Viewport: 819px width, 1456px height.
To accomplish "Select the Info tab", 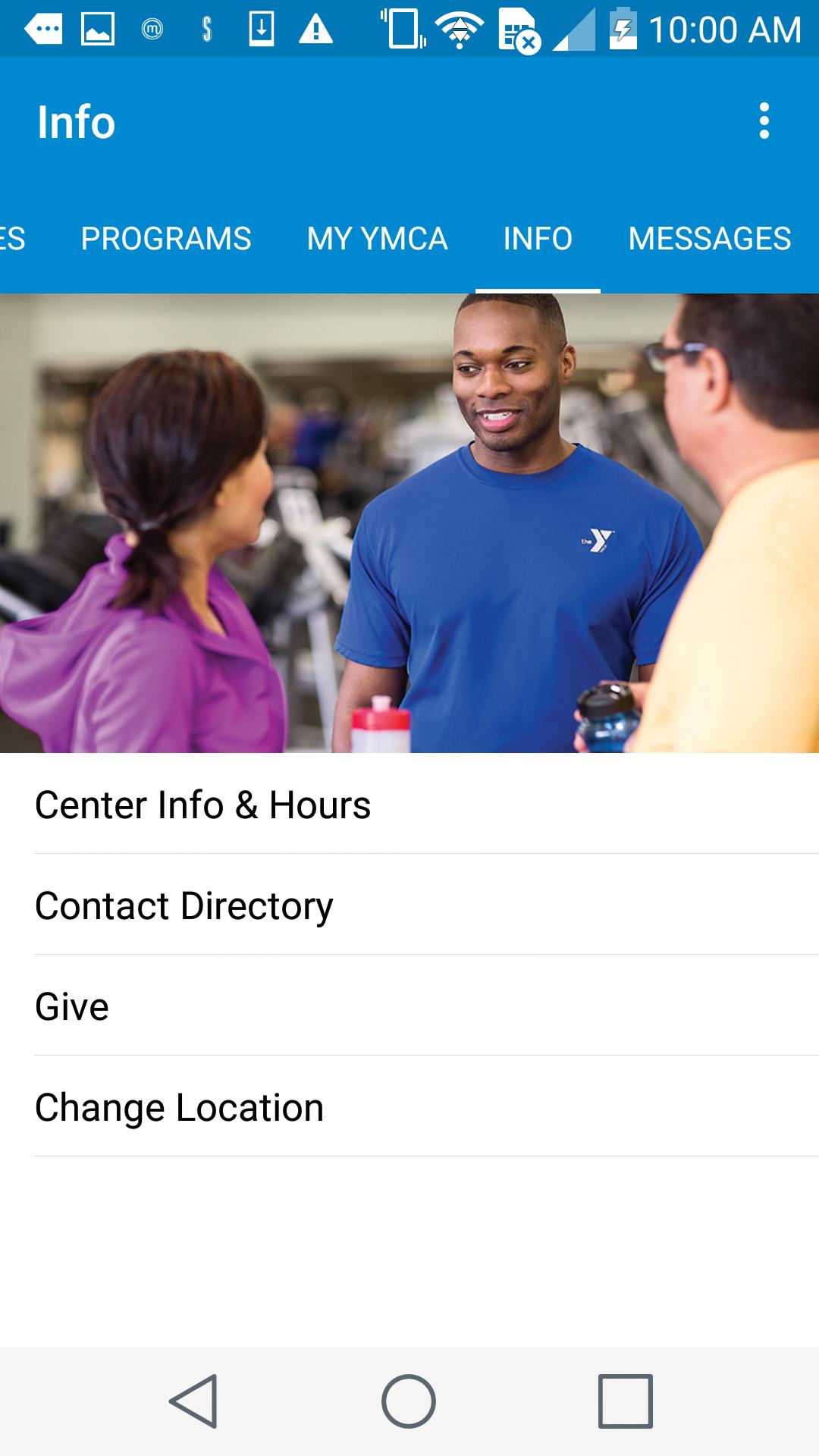I will point(538,239).
